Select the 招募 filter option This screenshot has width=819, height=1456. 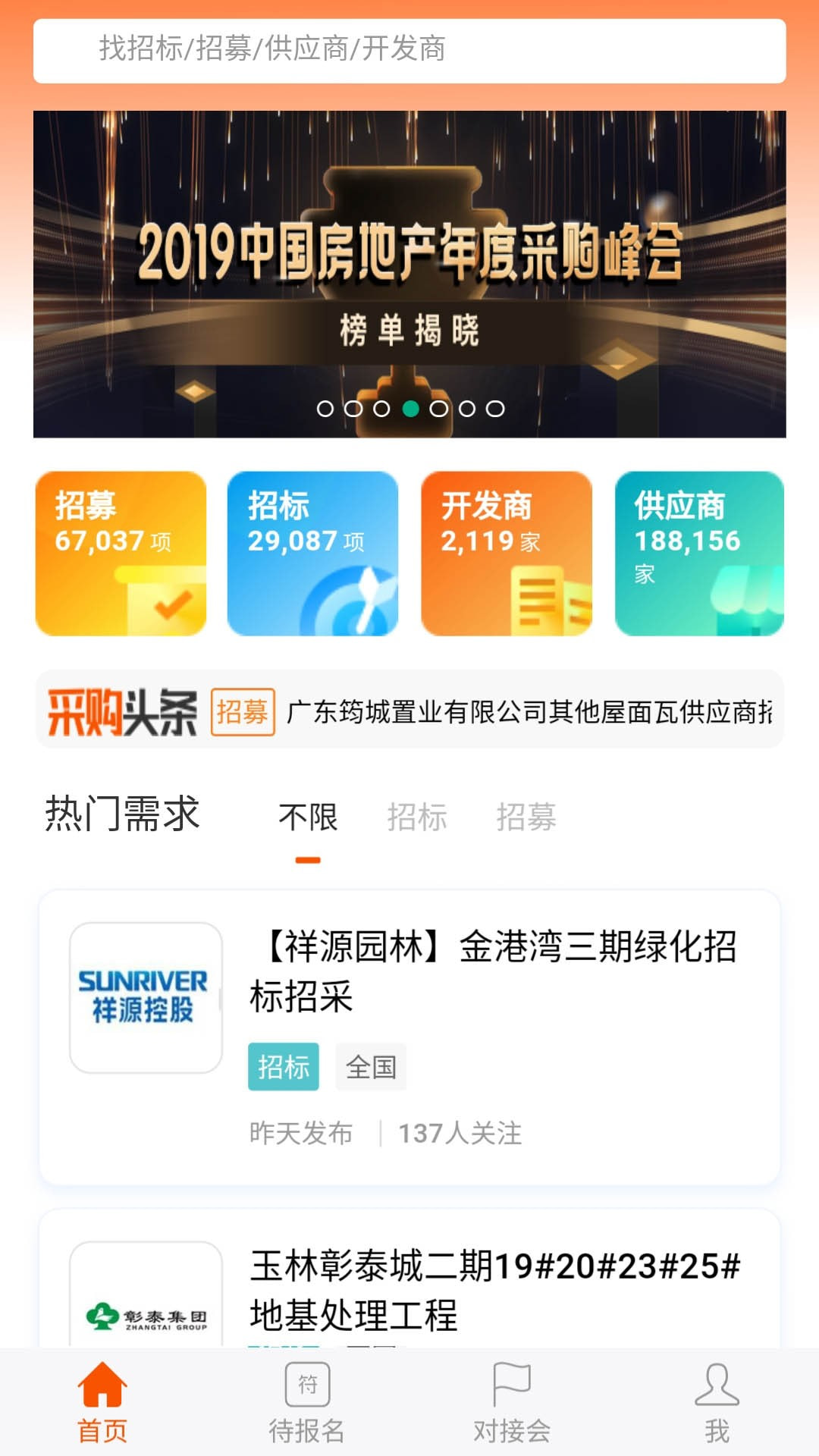526,817
